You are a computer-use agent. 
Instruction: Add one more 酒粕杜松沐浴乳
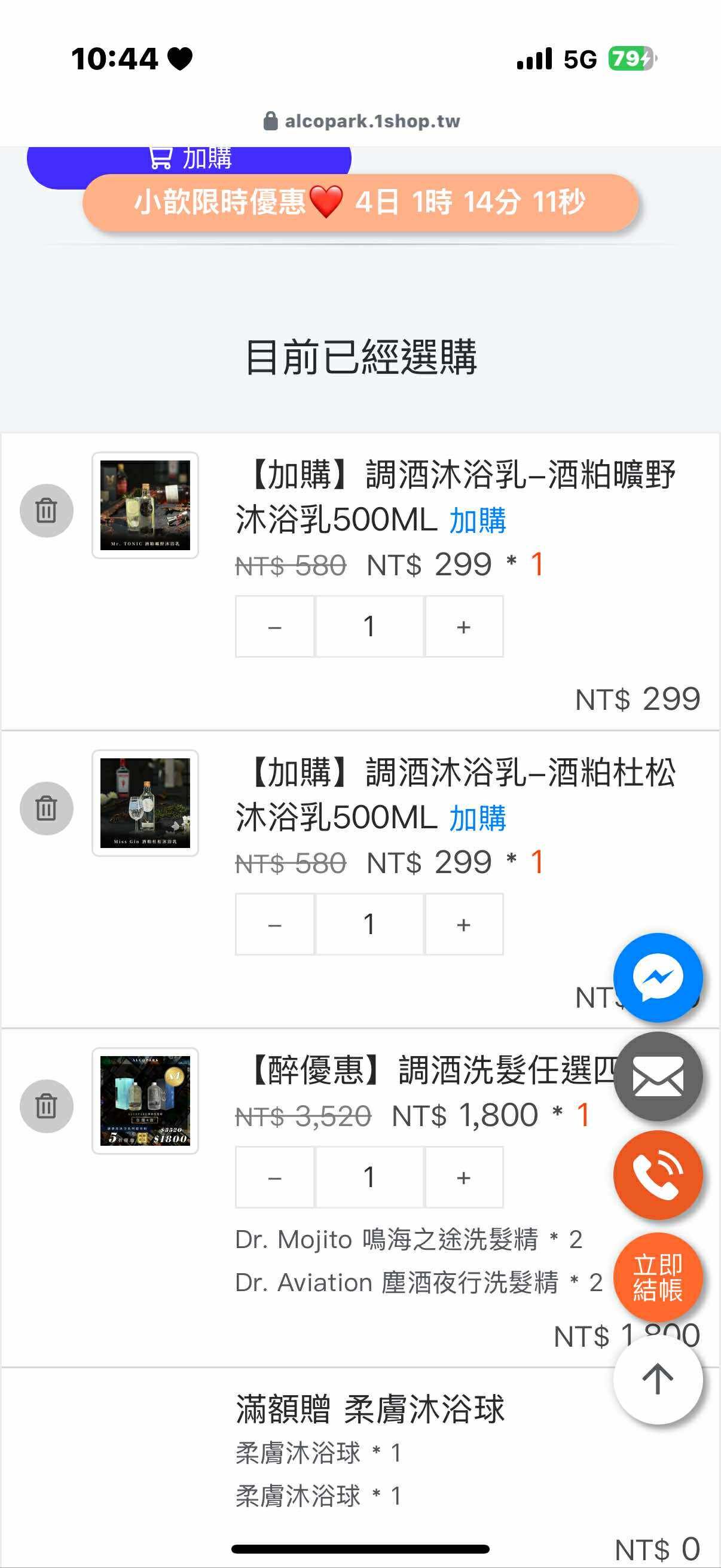(464, 924)
